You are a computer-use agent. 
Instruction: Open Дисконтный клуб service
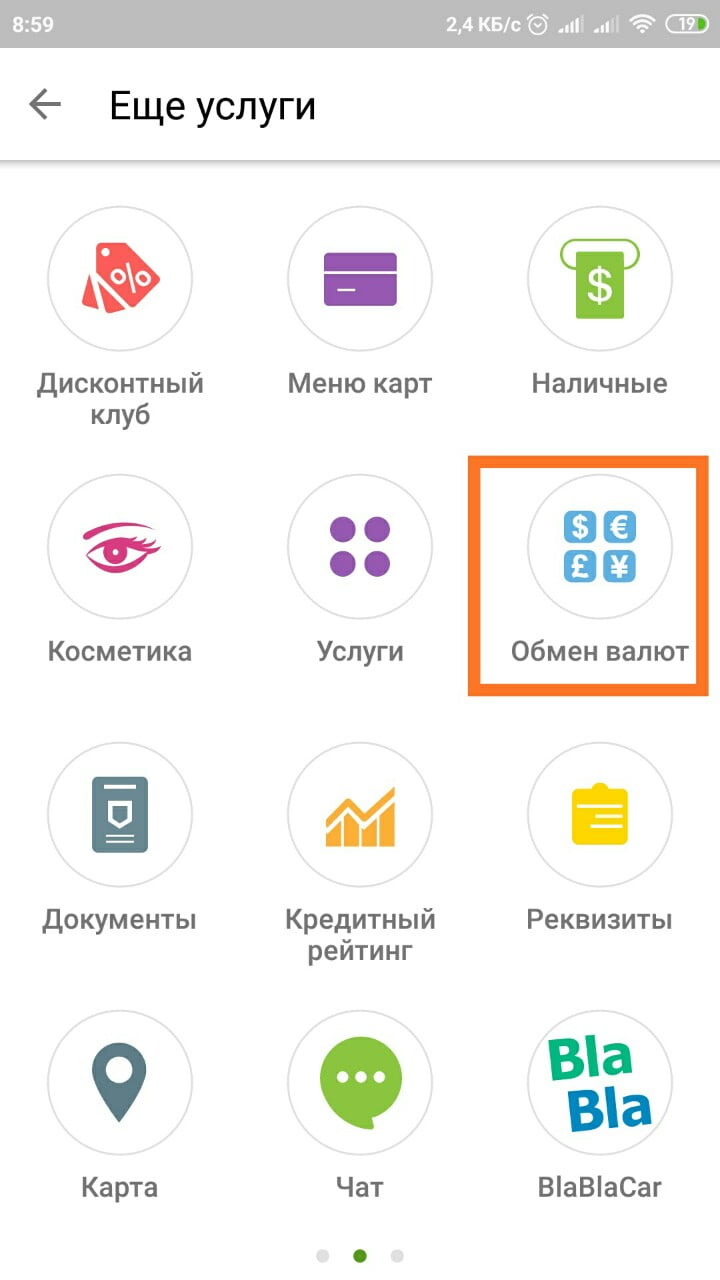click(x=120, y=278)
